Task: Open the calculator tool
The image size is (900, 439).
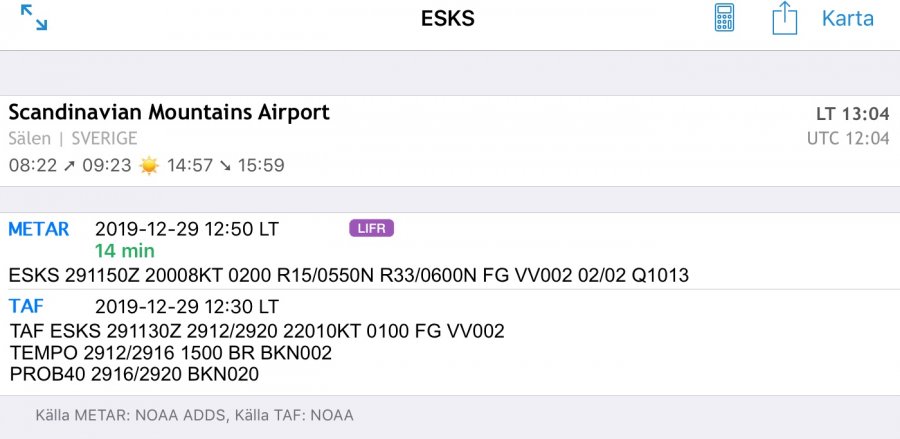Action: point(725,18)
